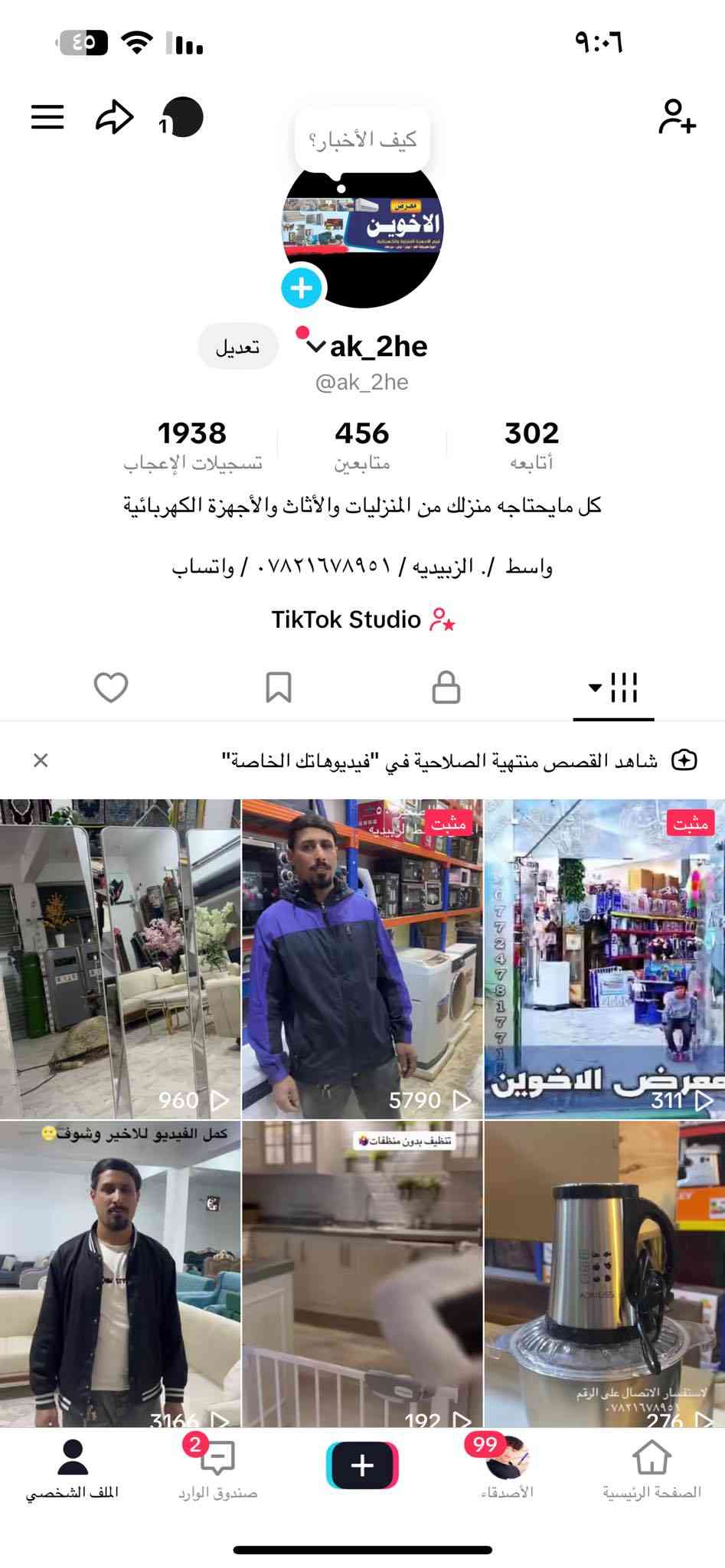This screenshot has height=1568, width=725.
Task: Open TikTok Studio
Action: point(362,619)
